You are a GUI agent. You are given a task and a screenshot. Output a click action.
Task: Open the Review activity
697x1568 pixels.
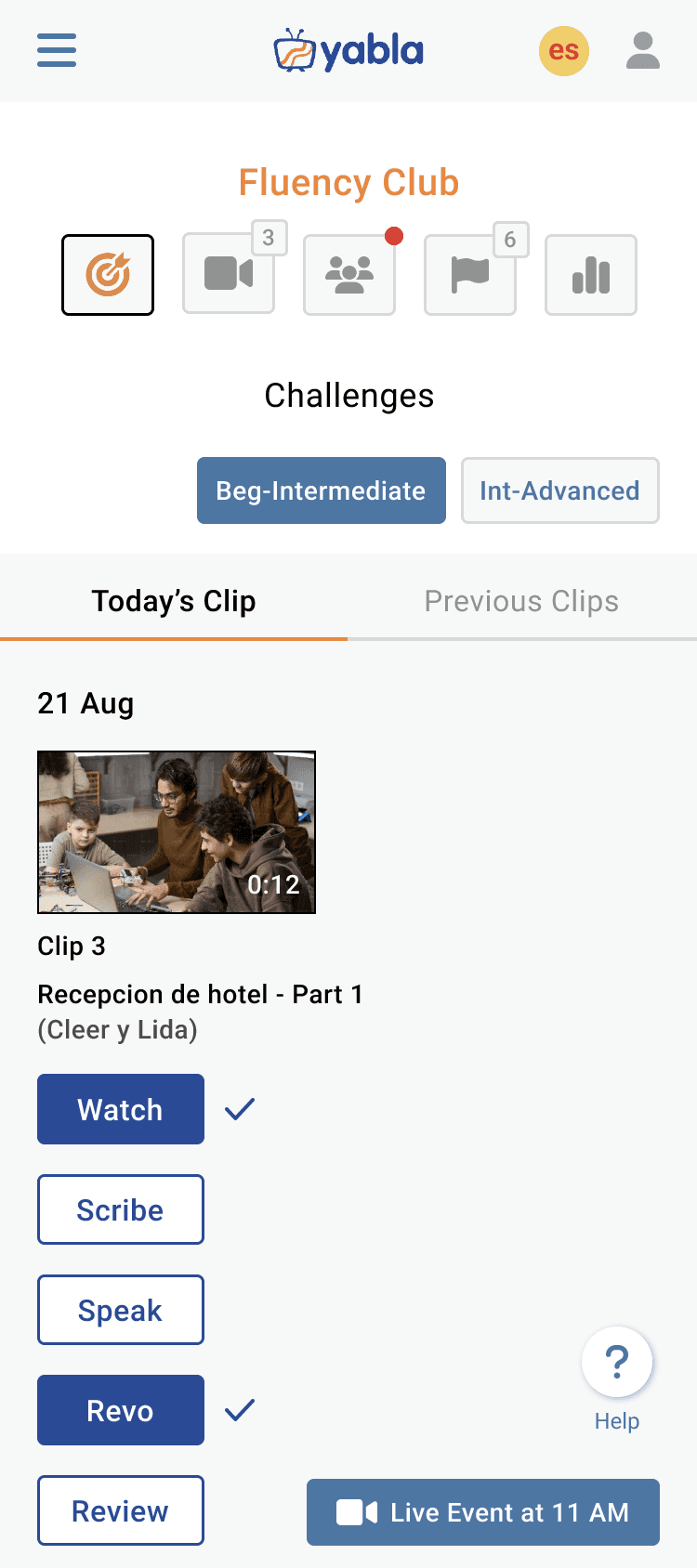pyautogui.click(x=121, y=1510)
